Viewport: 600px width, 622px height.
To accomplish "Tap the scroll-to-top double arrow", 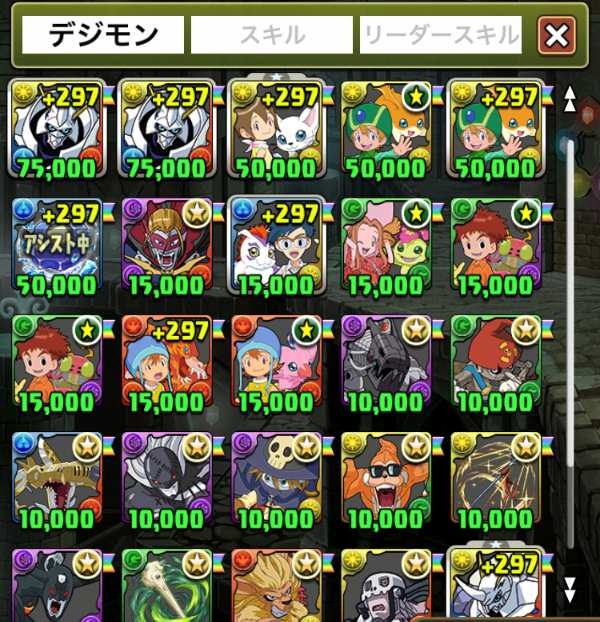I will click(571, 98).
